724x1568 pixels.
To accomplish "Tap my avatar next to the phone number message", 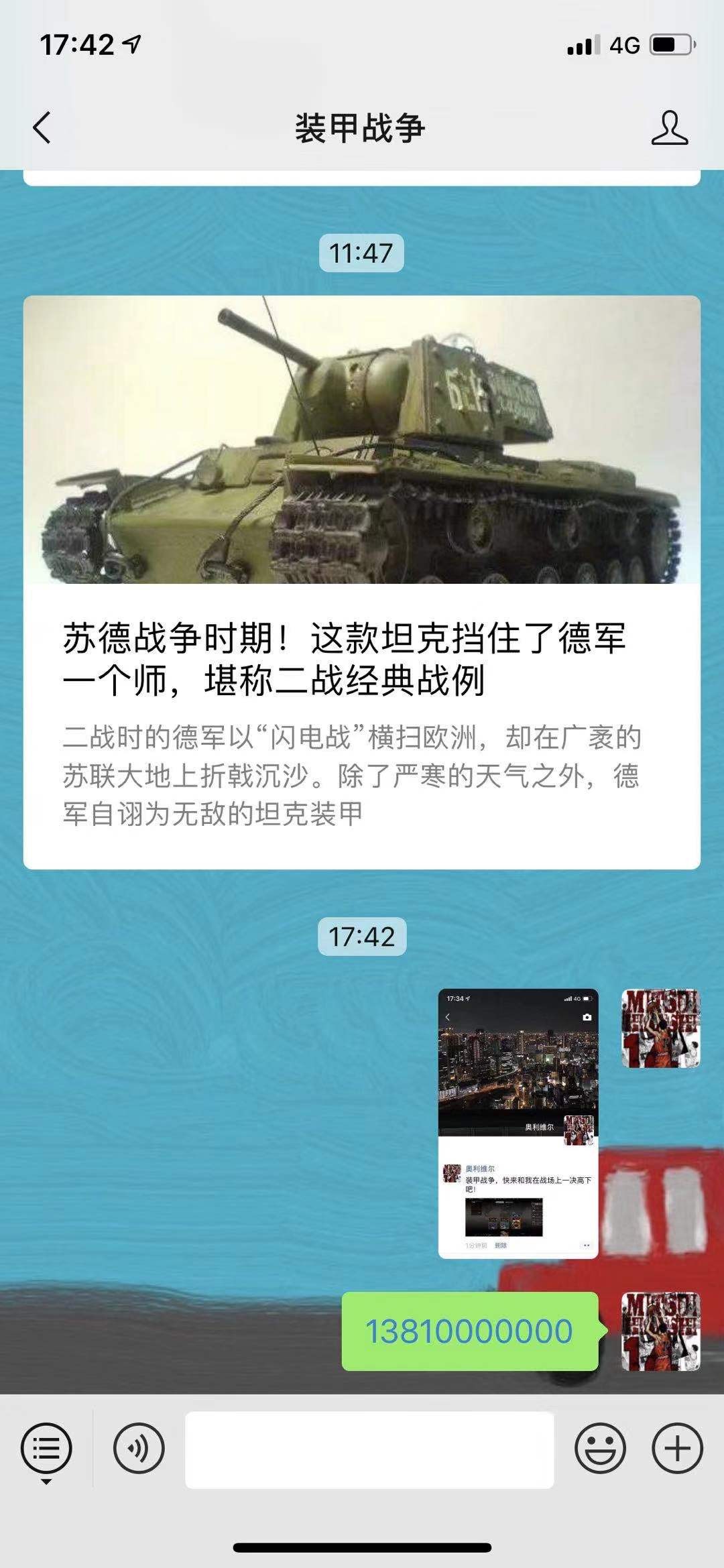I will pos(661,1331).
